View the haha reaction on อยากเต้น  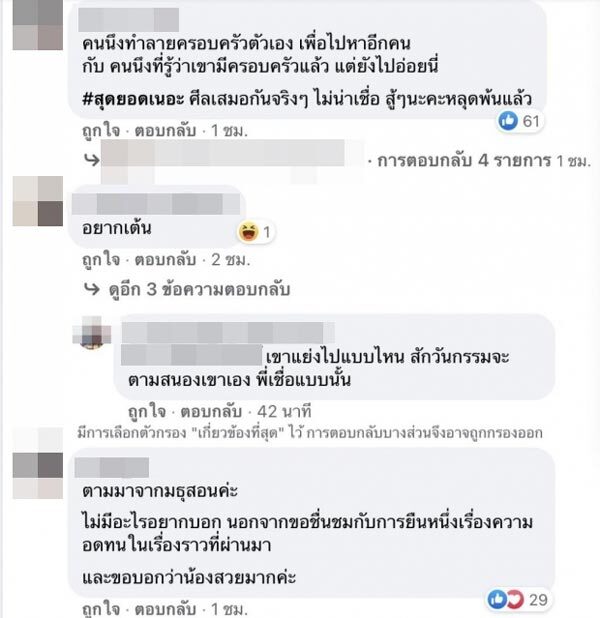tap(254, 232)
